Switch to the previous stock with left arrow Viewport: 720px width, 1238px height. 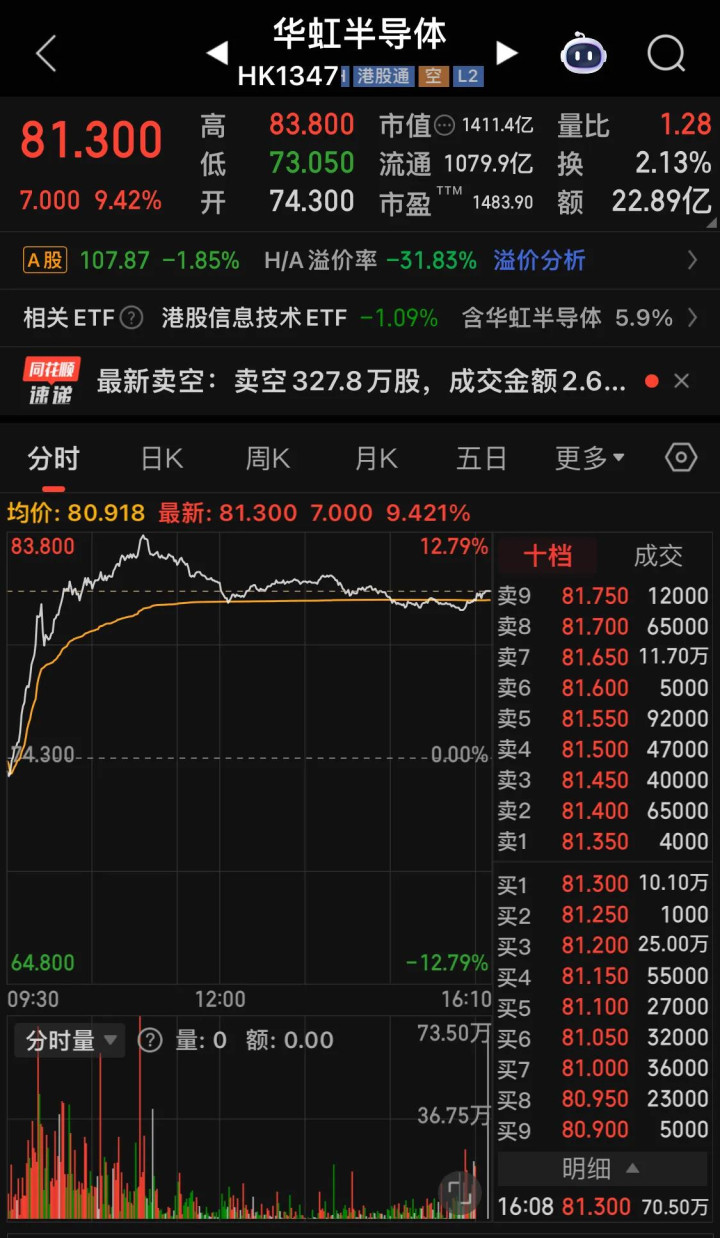pyautogui.click(x=217, y=53)
